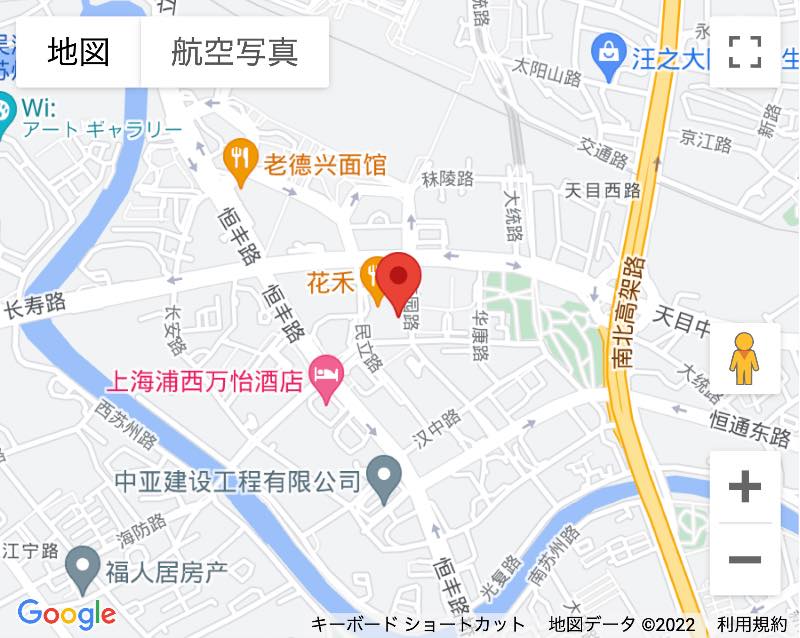Enter fullscreen map mode
Viewport: 800px width, 638px height.
(x=745, y=52)
